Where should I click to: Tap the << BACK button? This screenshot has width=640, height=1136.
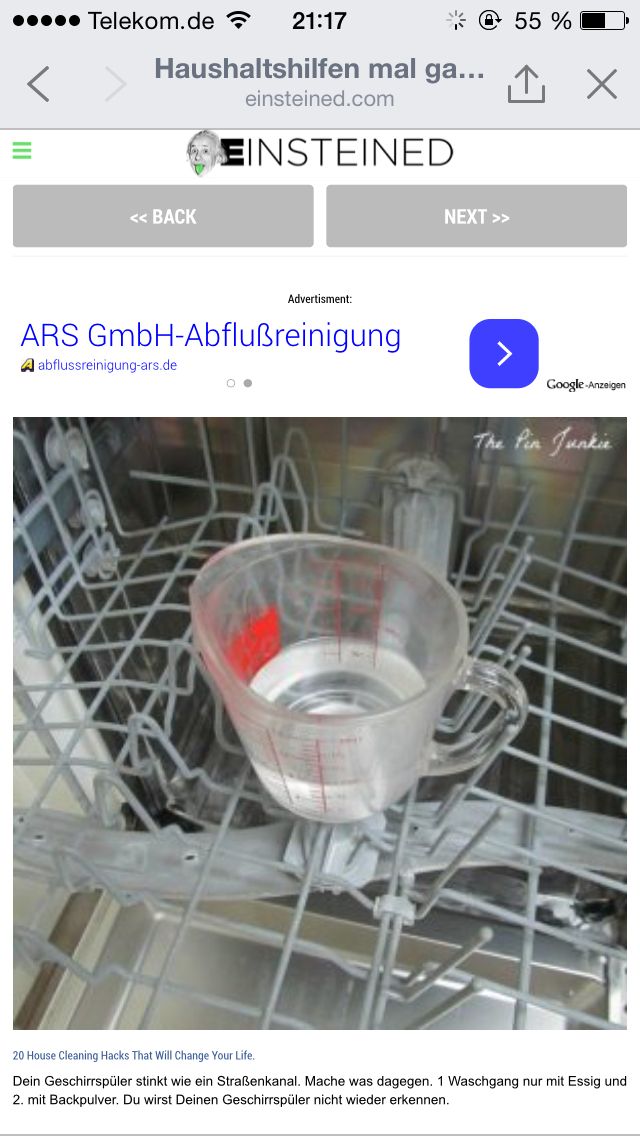coord(163,216)
